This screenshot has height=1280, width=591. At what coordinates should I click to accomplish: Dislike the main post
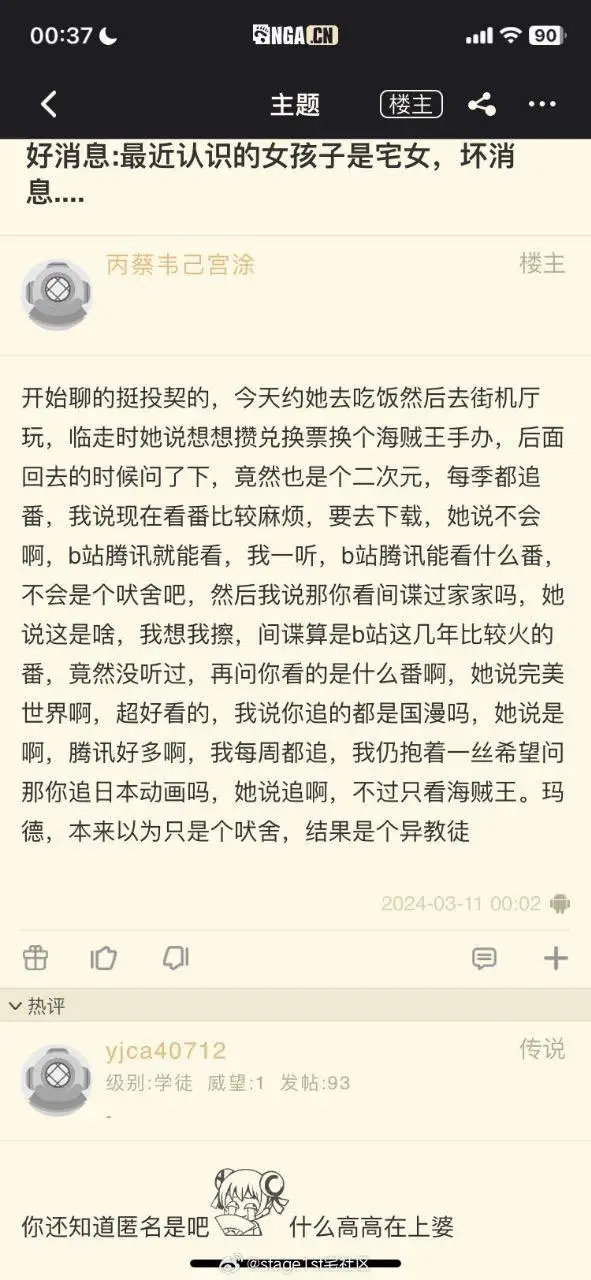tap(176, 958)
